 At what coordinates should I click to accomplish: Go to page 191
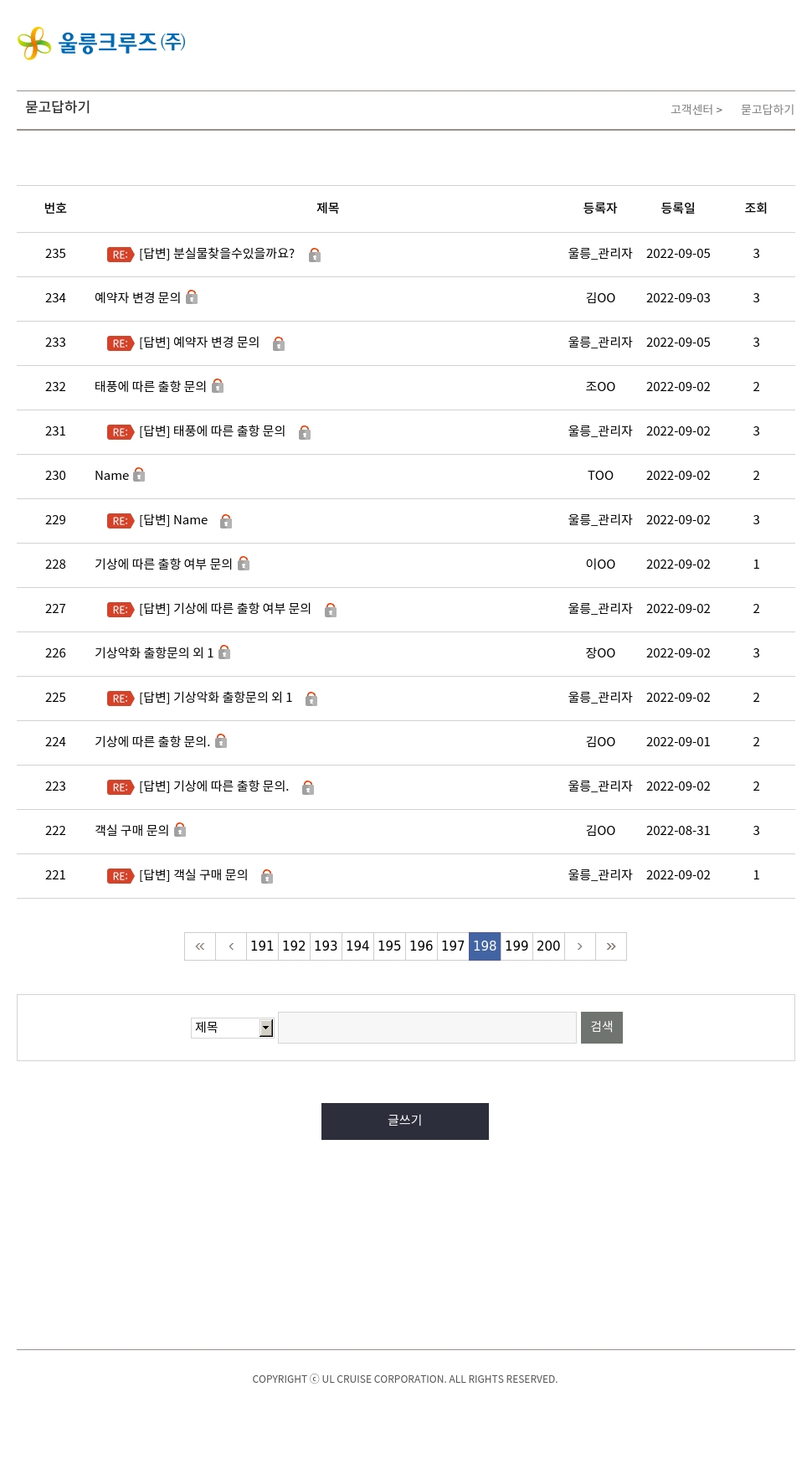[x=262, y=946]
